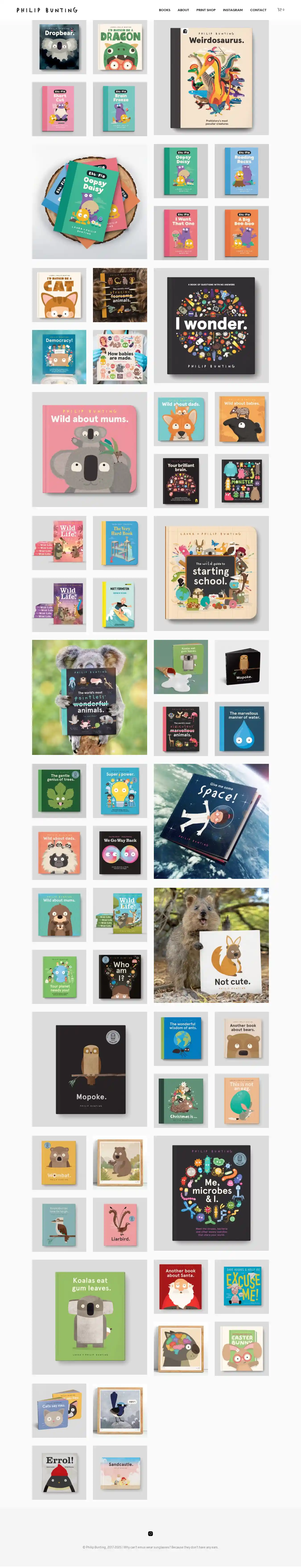Open the Contact page
The height and width of the screenshot is (1568, 301).
tap(258, 10)
